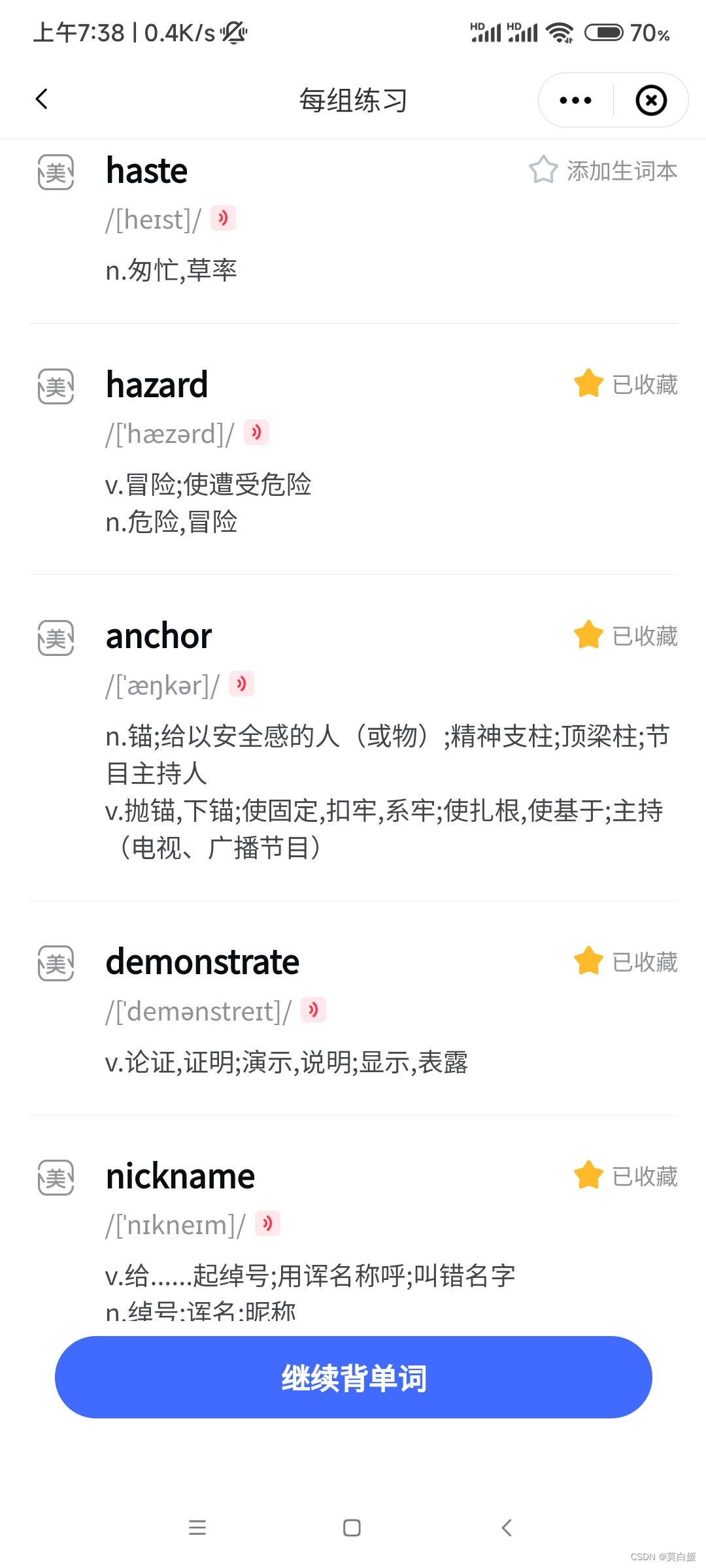Continue memorizing with 继续背单词
Screen dimensions: 706x1568
(x=353, y=1377)
